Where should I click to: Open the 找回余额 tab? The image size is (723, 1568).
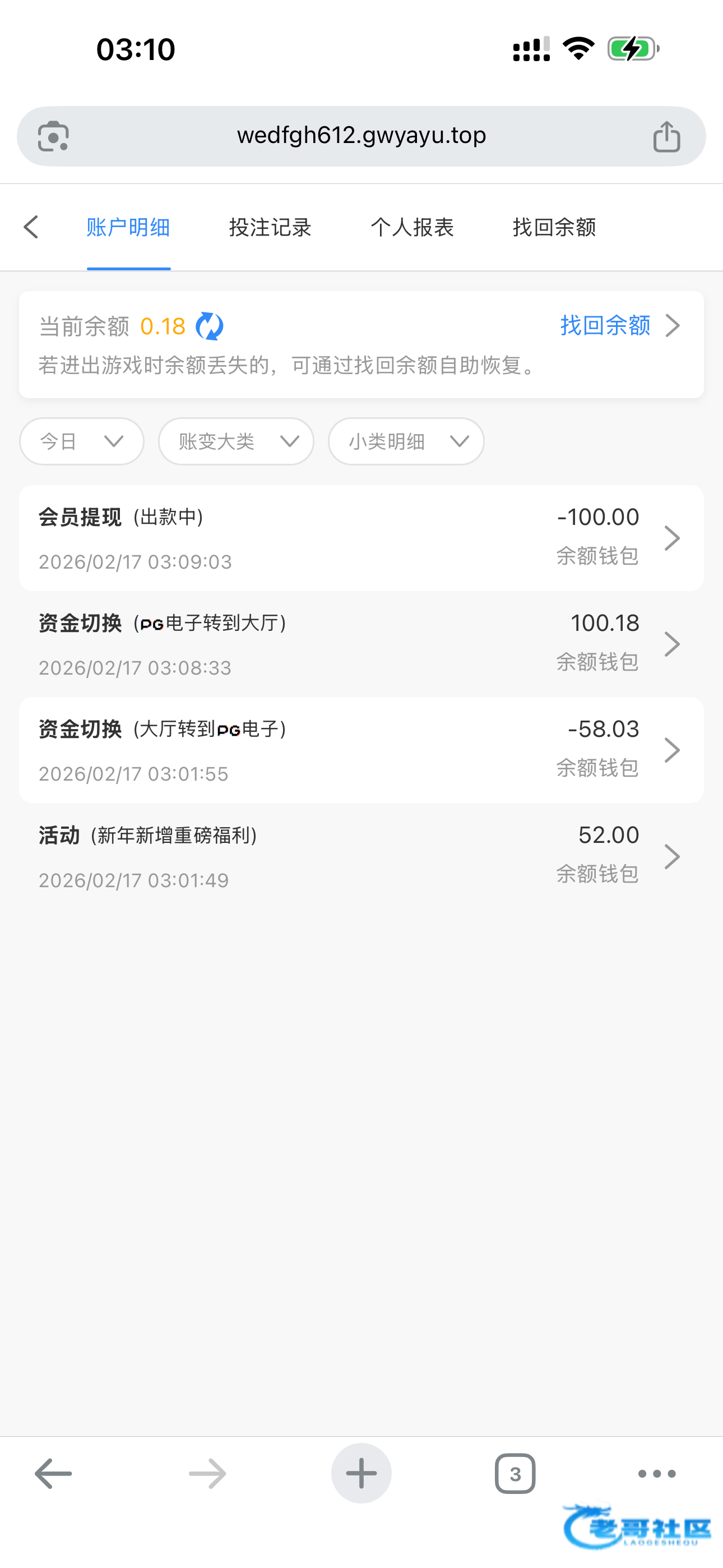click(554, 227)
